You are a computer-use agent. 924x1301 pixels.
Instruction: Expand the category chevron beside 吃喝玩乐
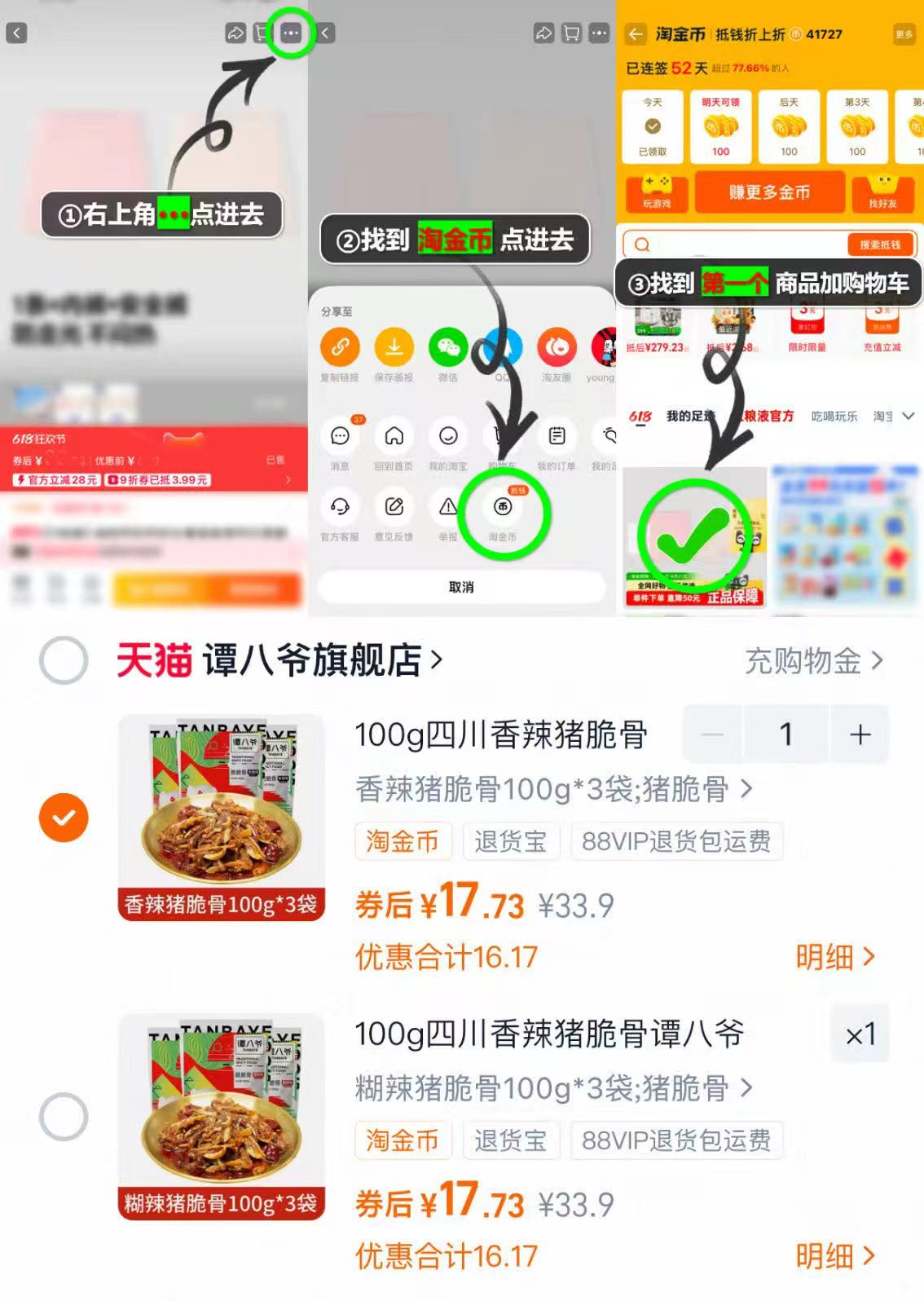tap(908, 416)
